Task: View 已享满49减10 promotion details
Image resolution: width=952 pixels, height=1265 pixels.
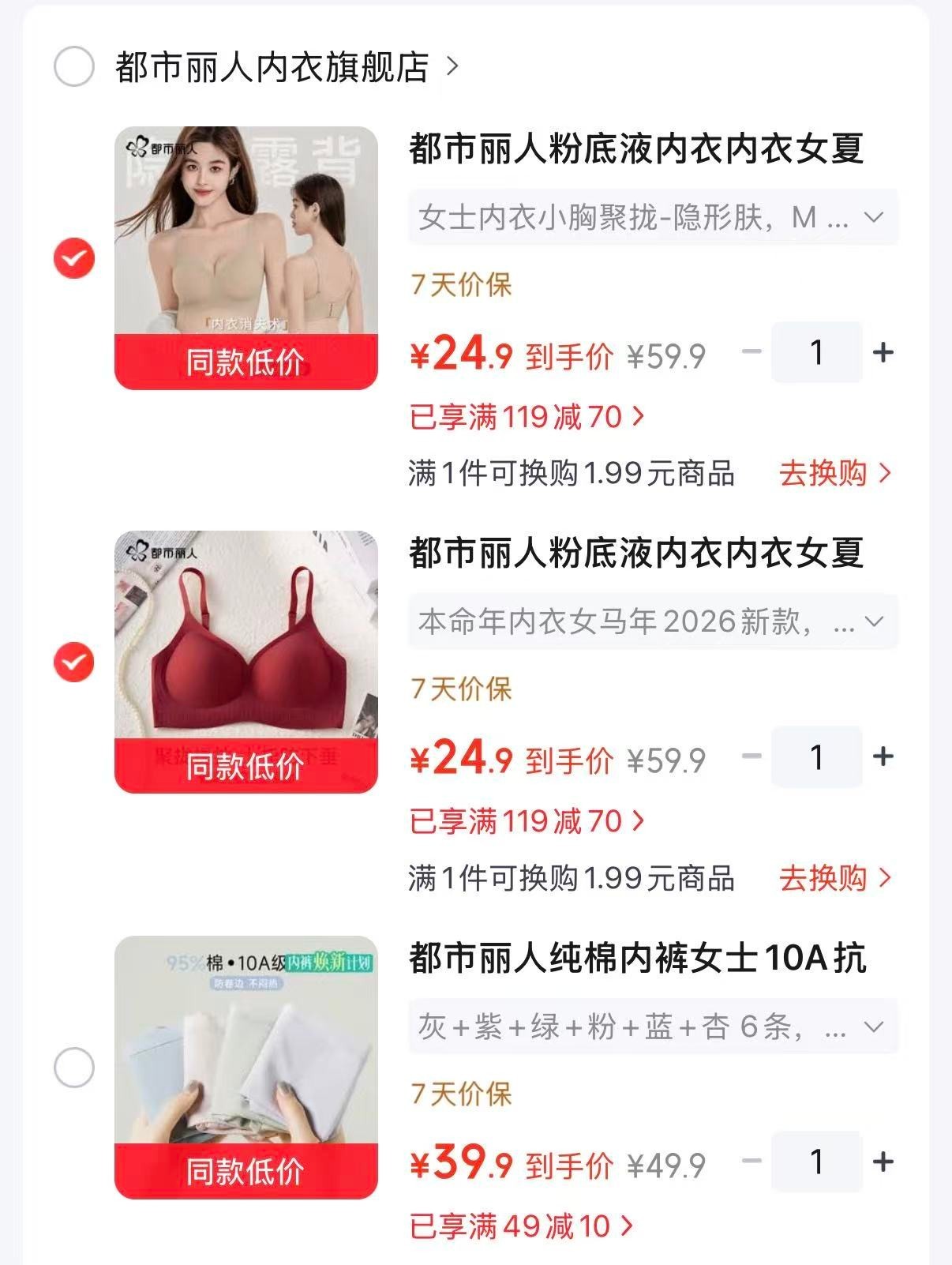Action: coord(521,1226)
